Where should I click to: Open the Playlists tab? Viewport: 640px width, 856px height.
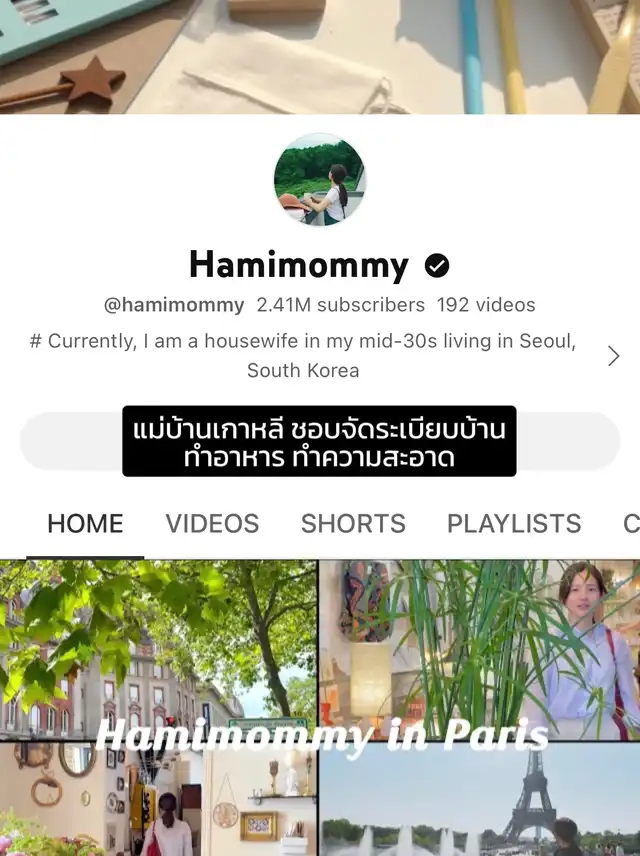tap(514, 524)
